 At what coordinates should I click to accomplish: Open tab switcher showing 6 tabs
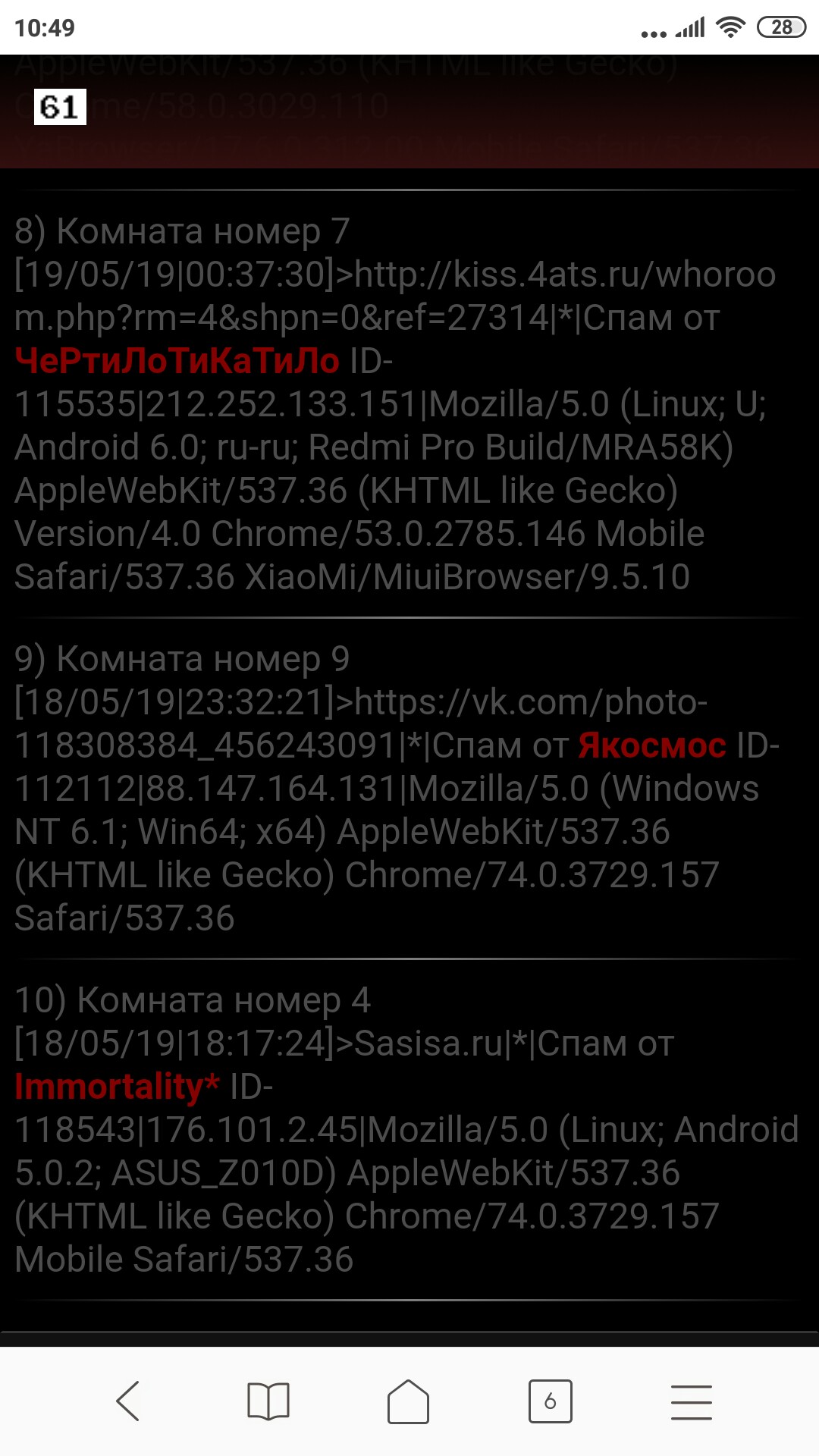click(x=550, y=1401)
